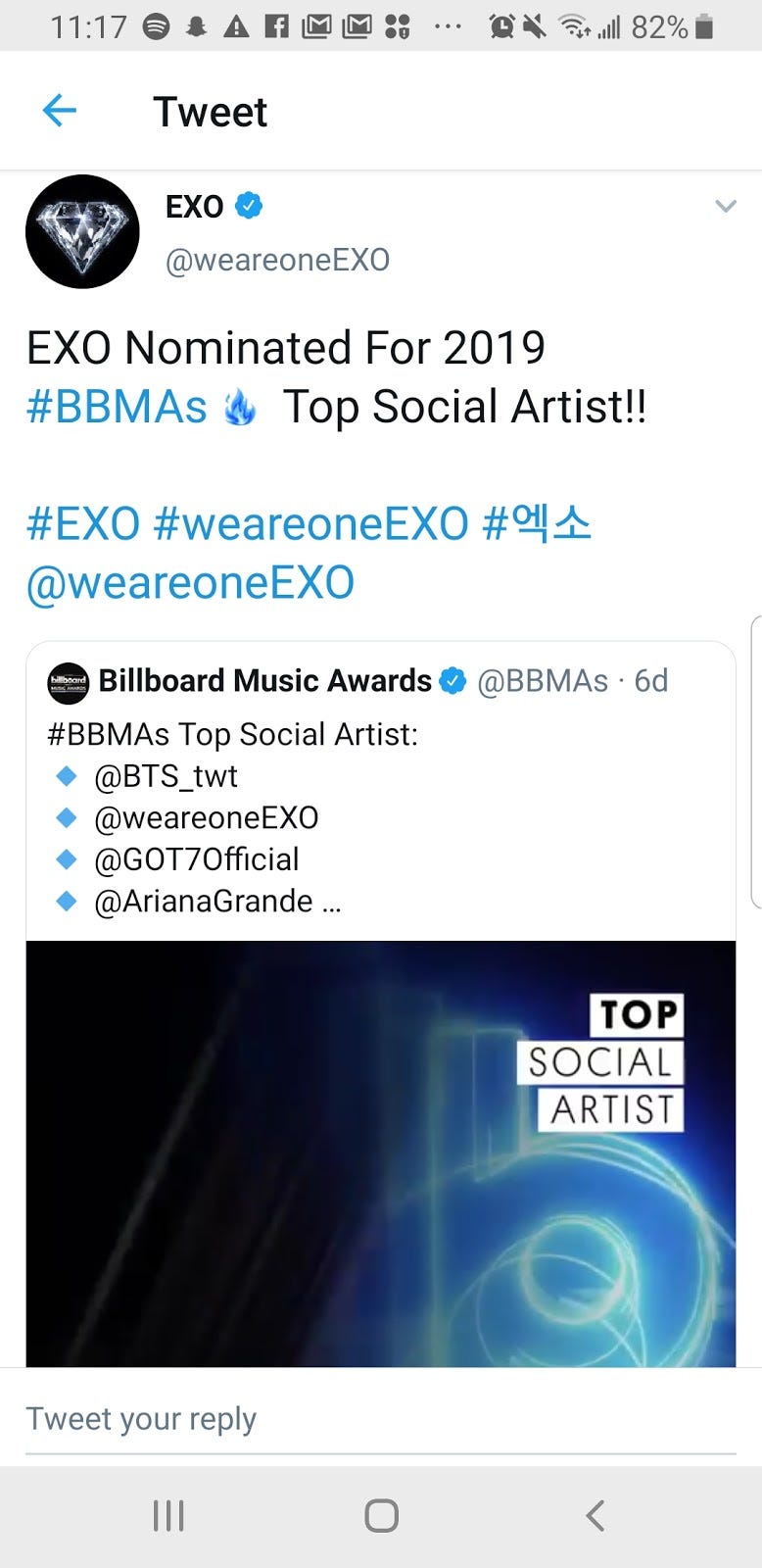Screen dimensions: 762x1568
Task: Go back using the blue arrow
Action: [60, 111]
